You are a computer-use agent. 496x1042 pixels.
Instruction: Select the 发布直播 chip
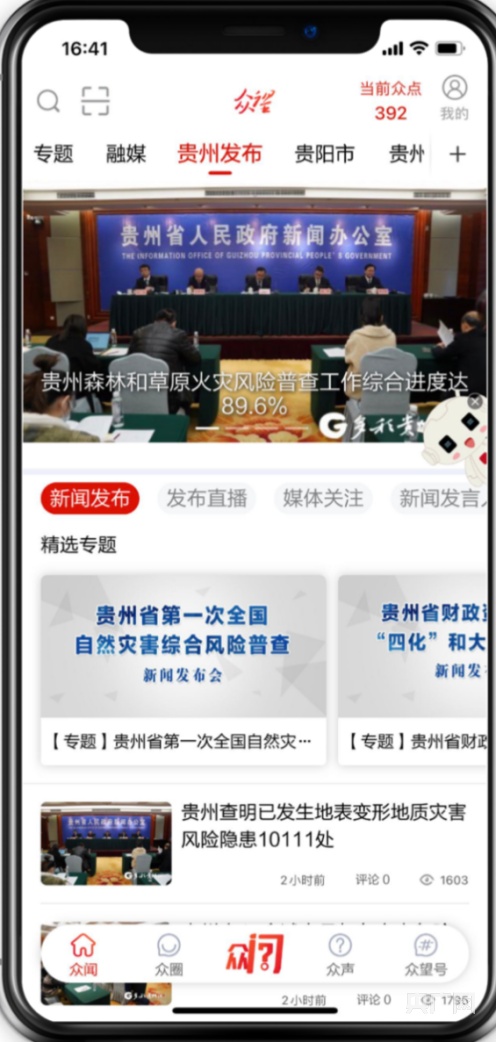pos(207,498)
